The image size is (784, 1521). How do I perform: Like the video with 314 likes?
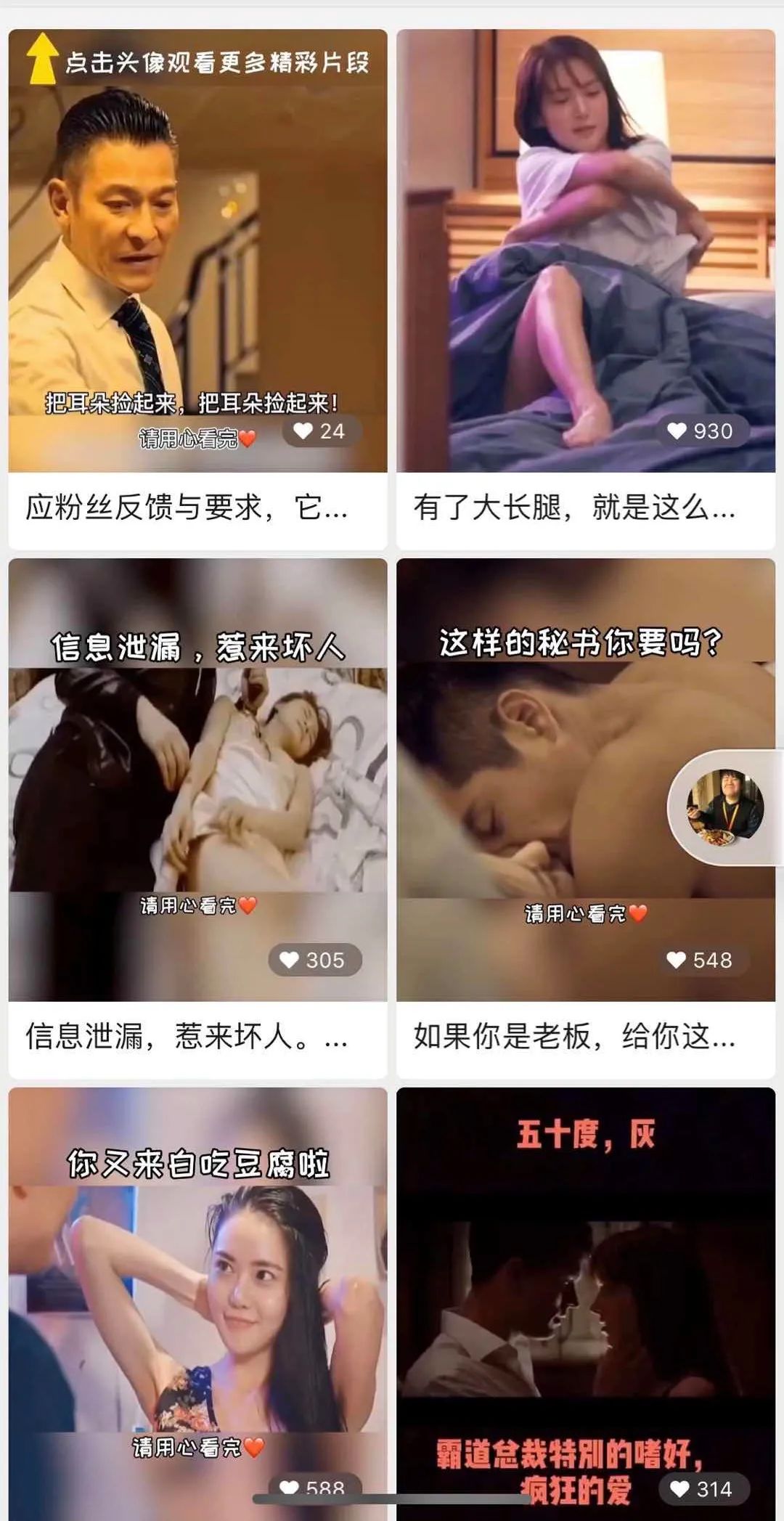pos(679,1490)
